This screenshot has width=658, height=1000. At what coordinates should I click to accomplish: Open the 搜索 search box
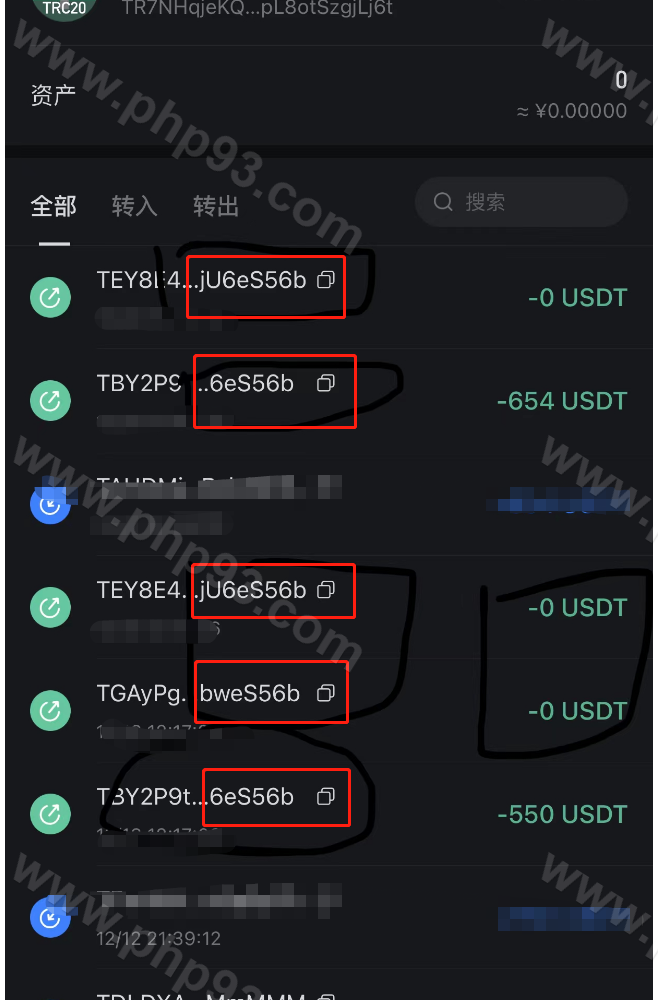coord(521,203)
